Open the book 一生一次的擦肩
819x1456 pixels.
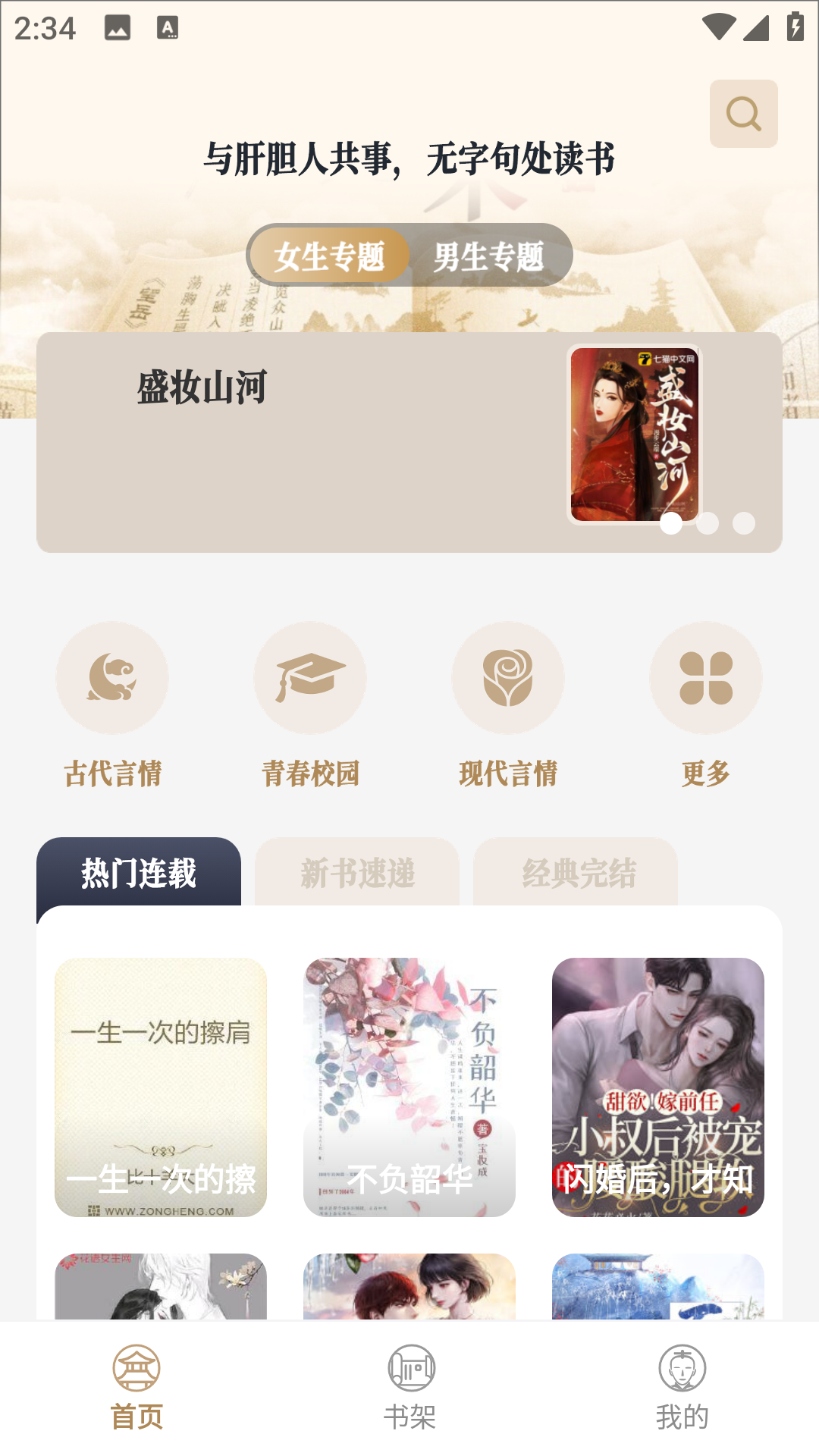[161, 1087]
